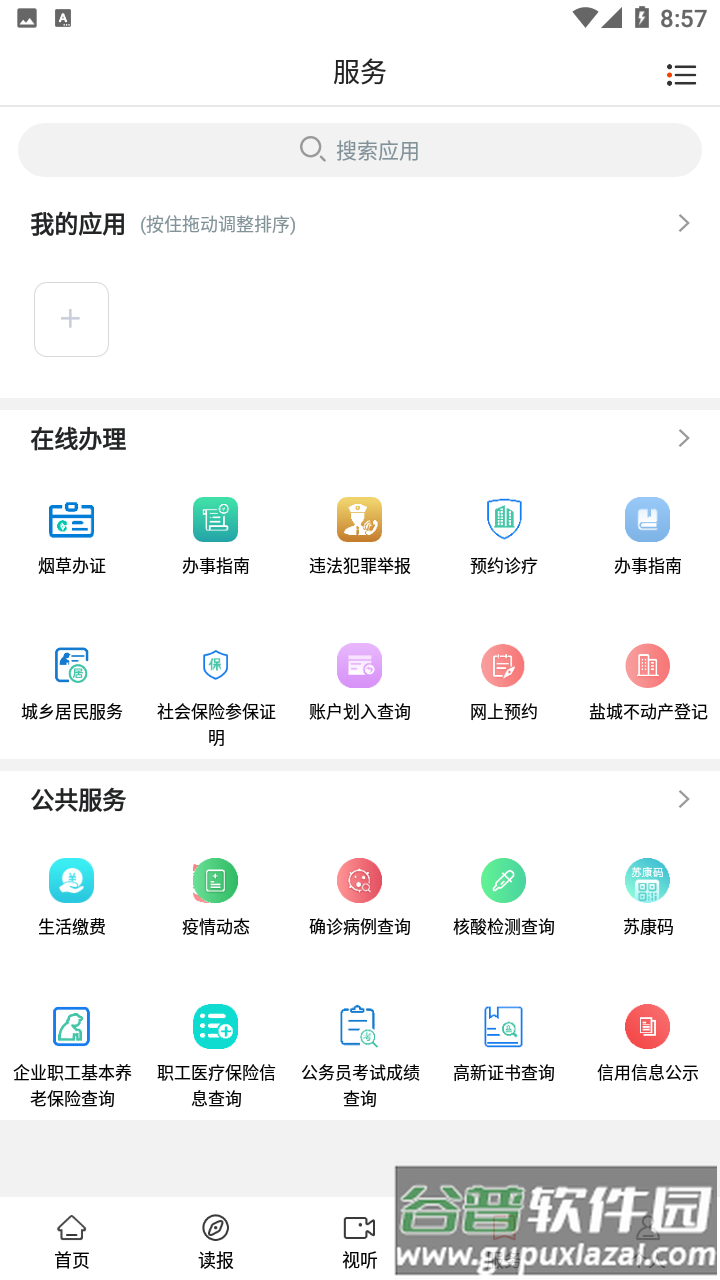
Task: Open 盐城不动产登记 service
Action: (648, 682)
